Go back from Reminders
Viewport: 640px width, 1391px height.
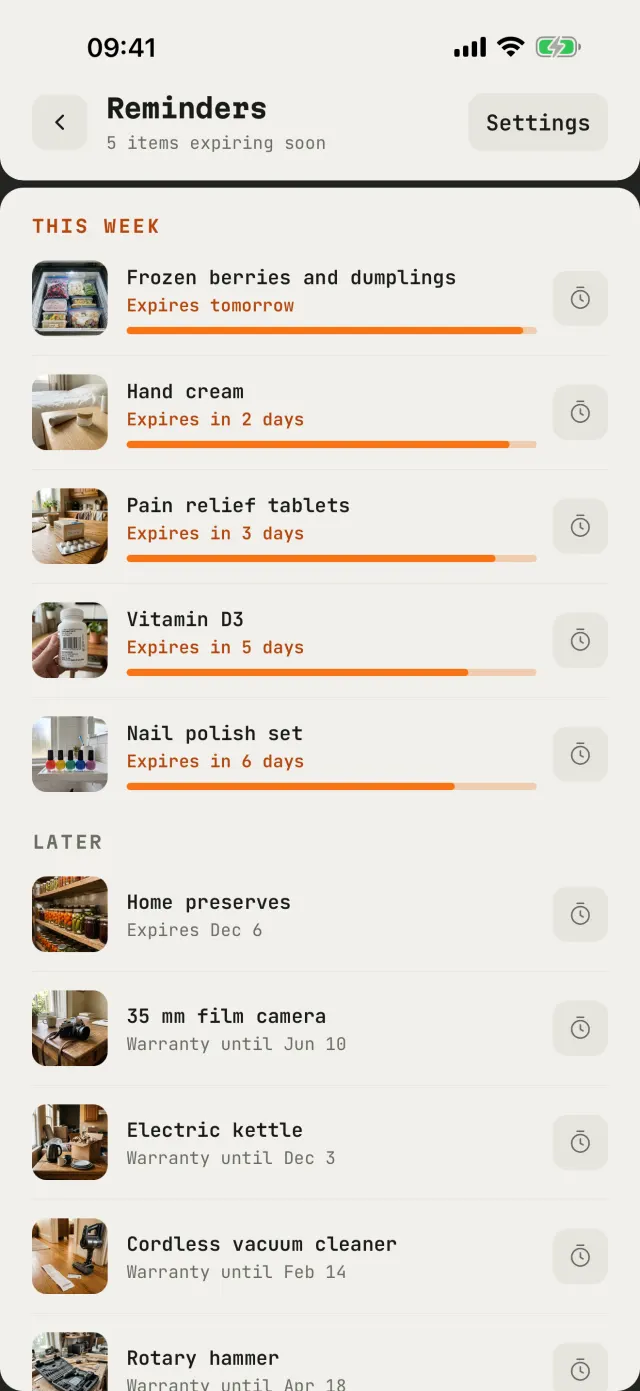click(59, 122)
